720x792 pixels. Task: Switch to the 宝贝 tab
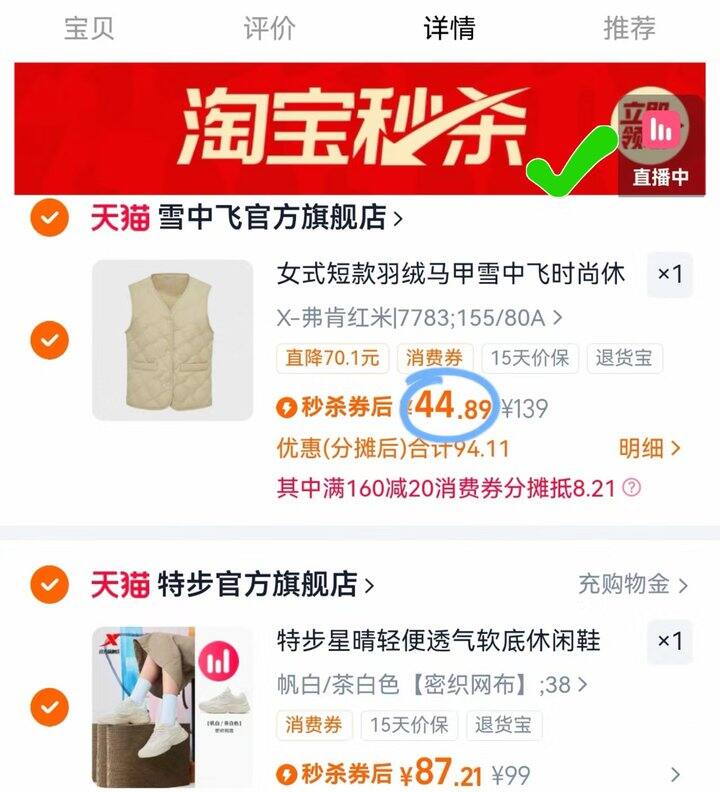click(89, 28)
